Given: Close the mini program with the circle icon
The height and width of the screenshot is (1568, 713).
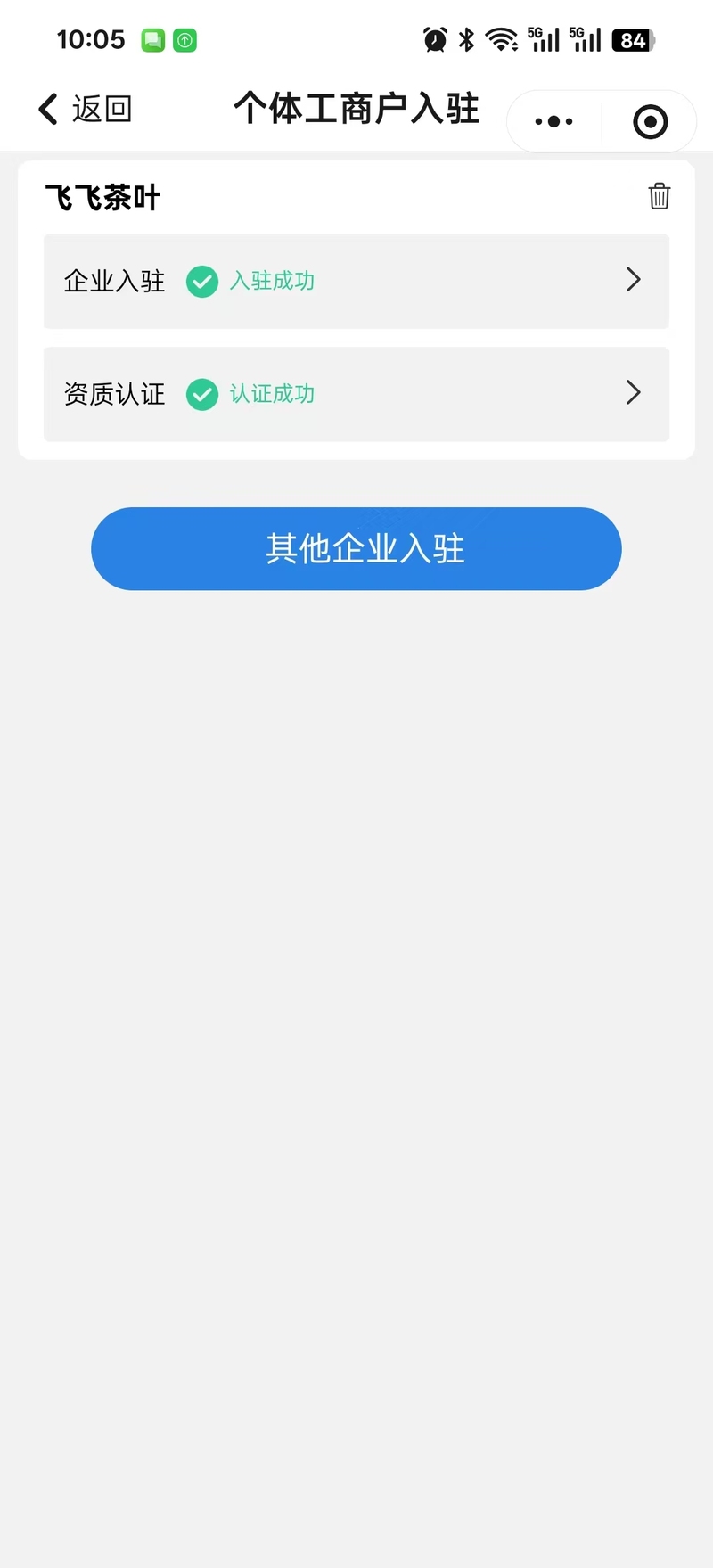Looking at the screenshot, I should coord(650,121).
